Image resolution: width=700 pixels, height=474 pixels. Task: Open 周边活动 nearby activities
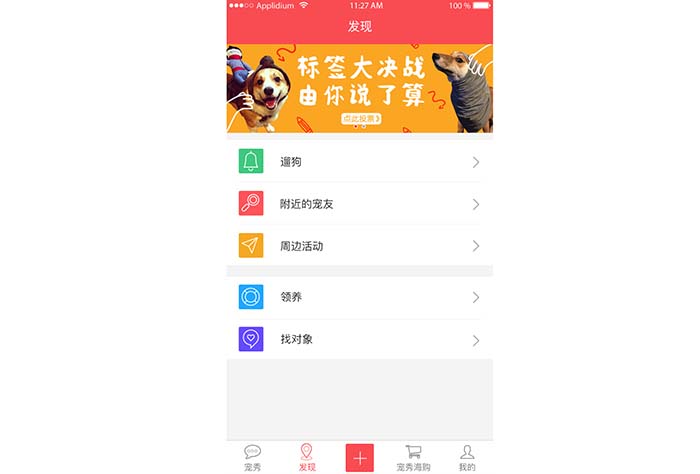point(360,246)
